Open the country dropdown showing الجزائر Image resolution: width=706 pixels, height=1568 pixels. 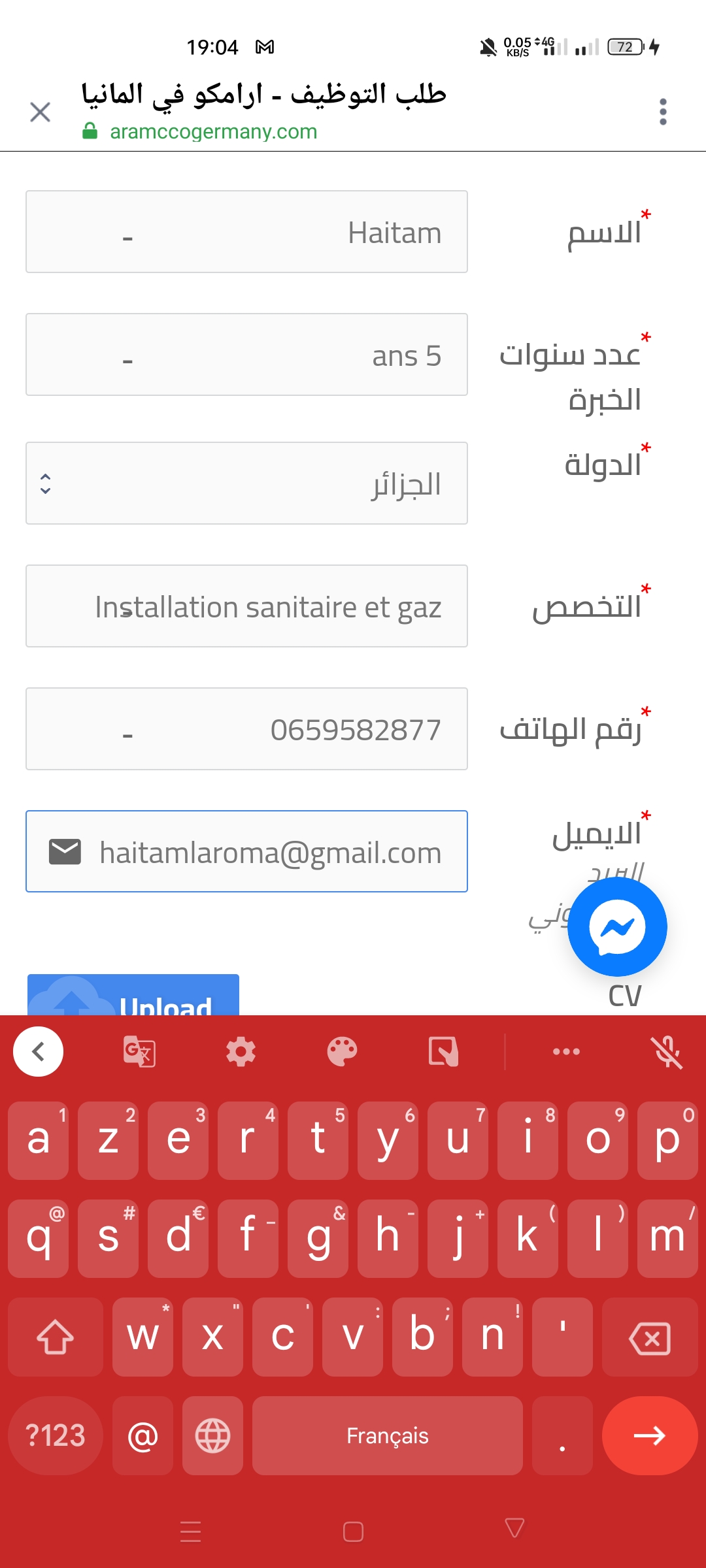[x=246, y=483]
